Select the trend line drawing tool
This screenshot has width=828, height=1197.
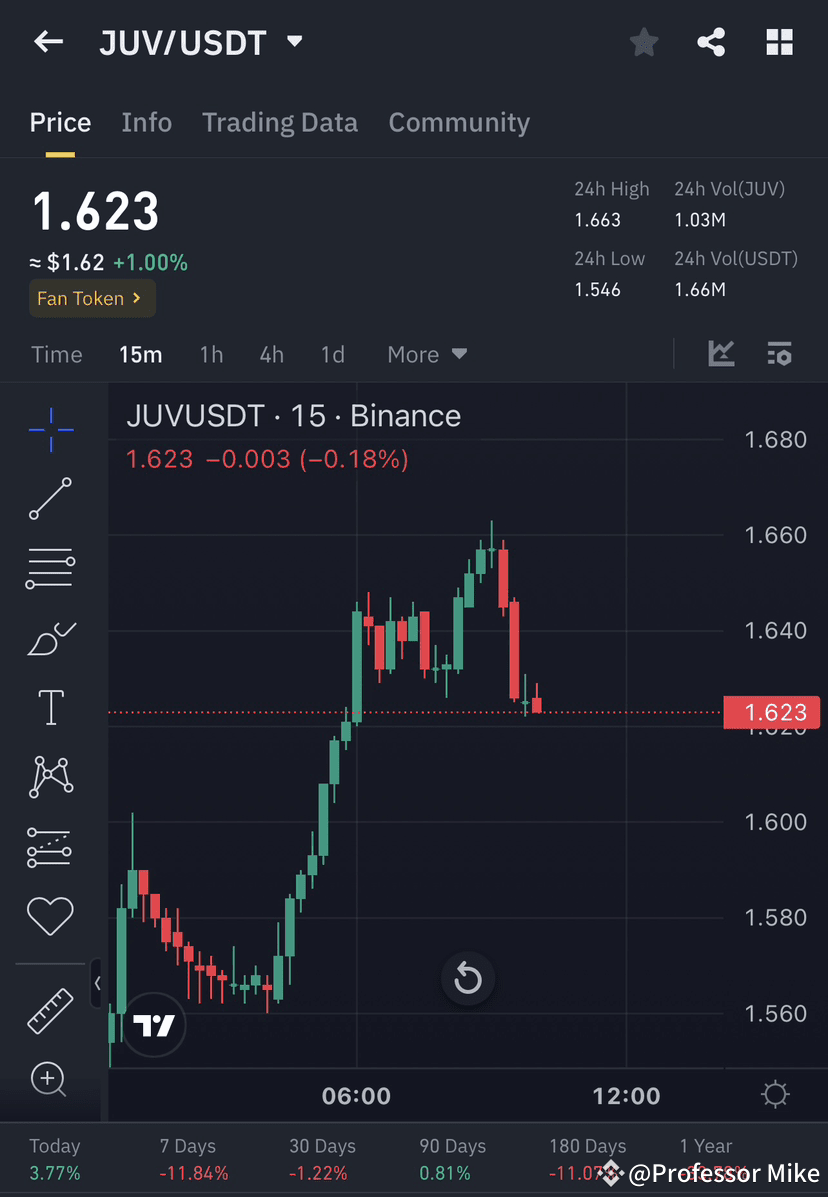(50, 499)
